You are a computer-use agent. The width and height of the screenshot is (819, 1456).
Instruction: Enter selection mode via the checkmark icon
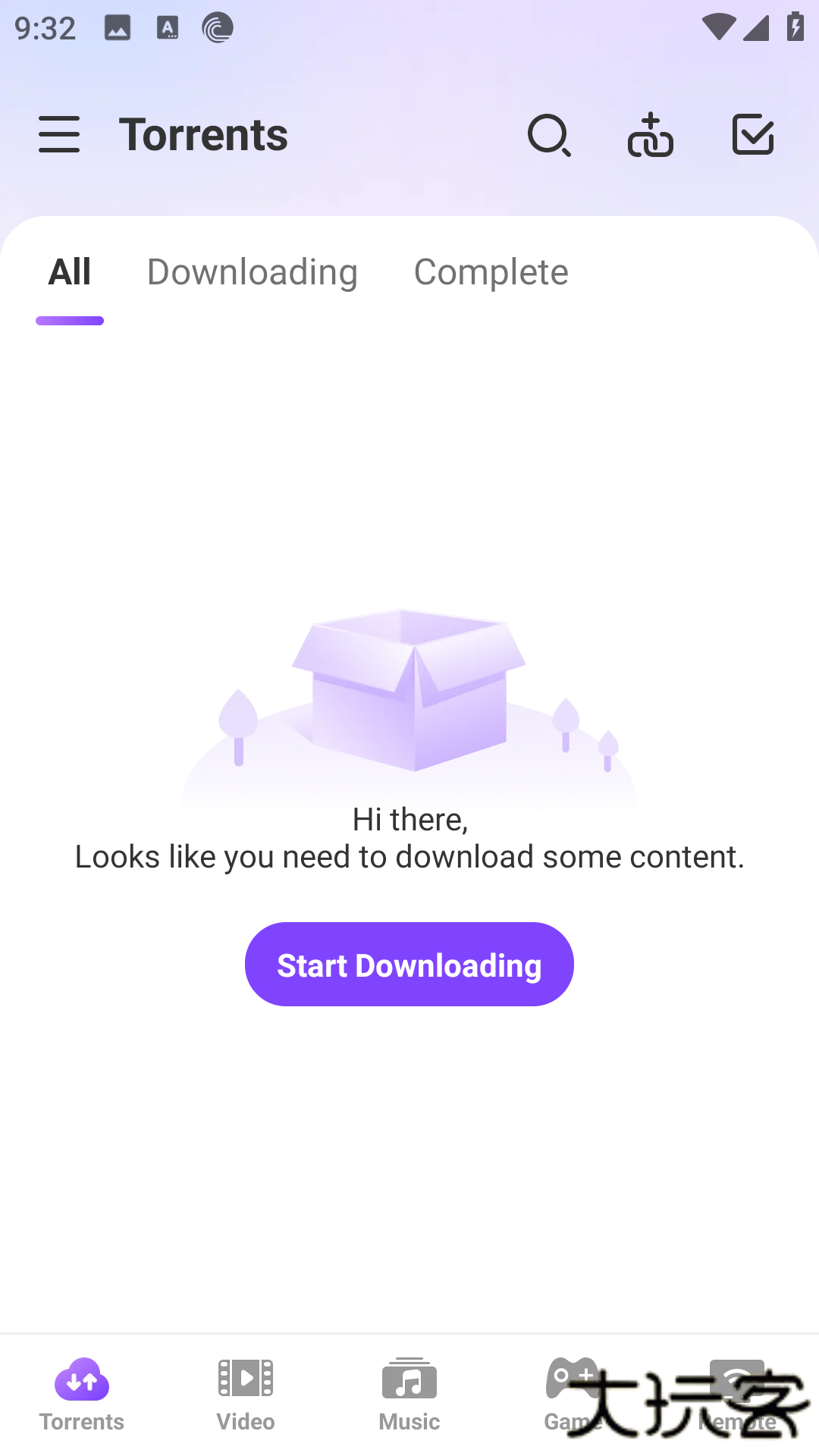[x=752, y=135]
